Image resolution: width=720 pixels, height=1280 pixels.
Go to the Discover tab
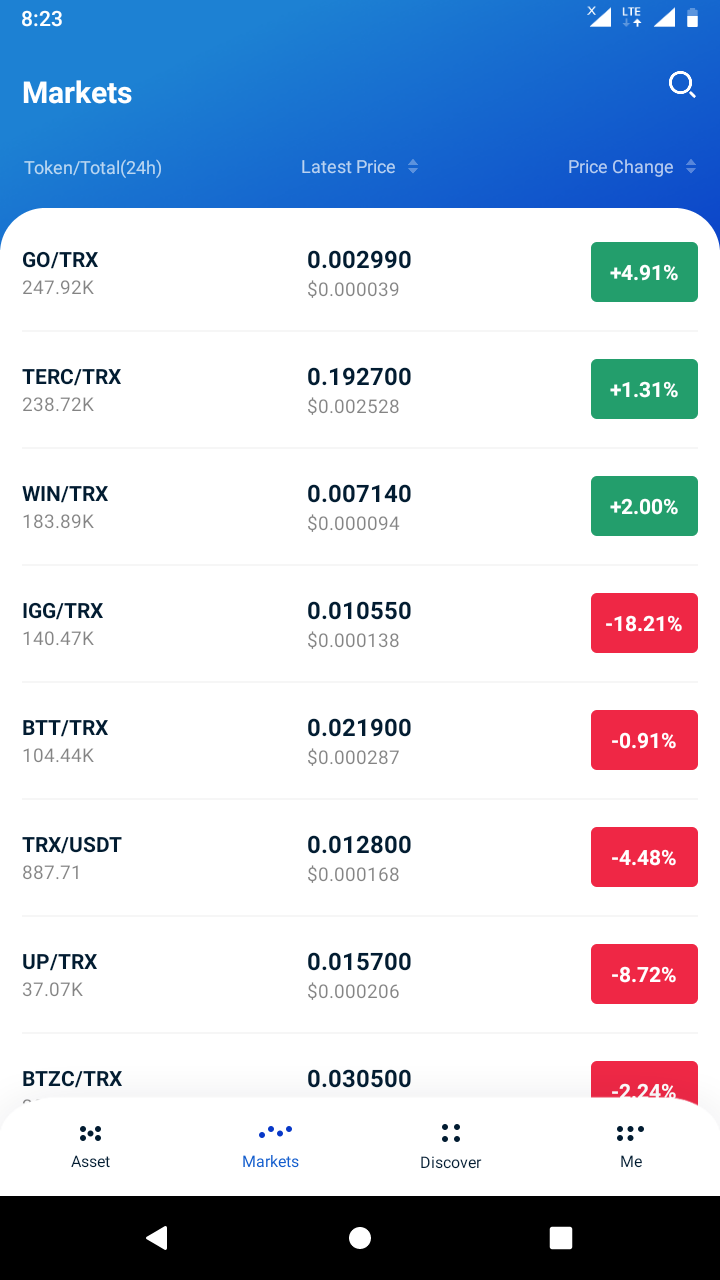pos(450,1146)
